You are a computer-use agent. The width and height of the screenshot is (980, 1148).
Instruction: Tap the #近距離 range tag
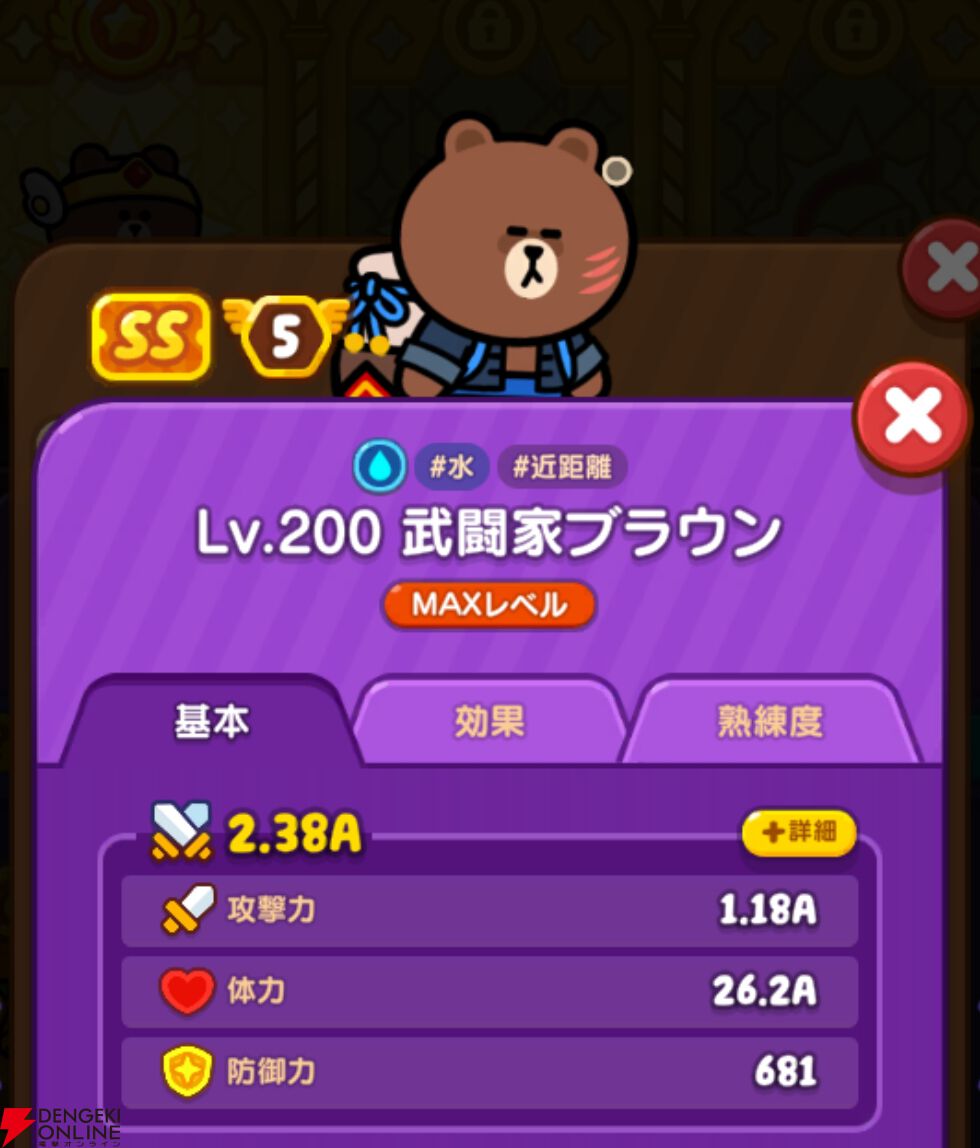coord(561,466)
